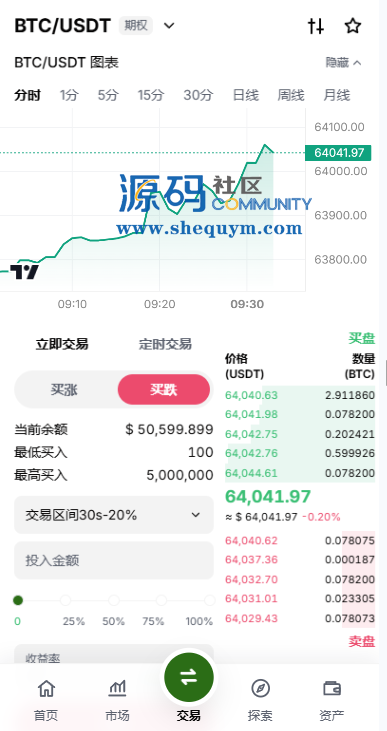Image resolution: width=387 pixels, height=731 pixels.
Task: Open the chart indicator settings icon
Action: click(x=316, y=26)
